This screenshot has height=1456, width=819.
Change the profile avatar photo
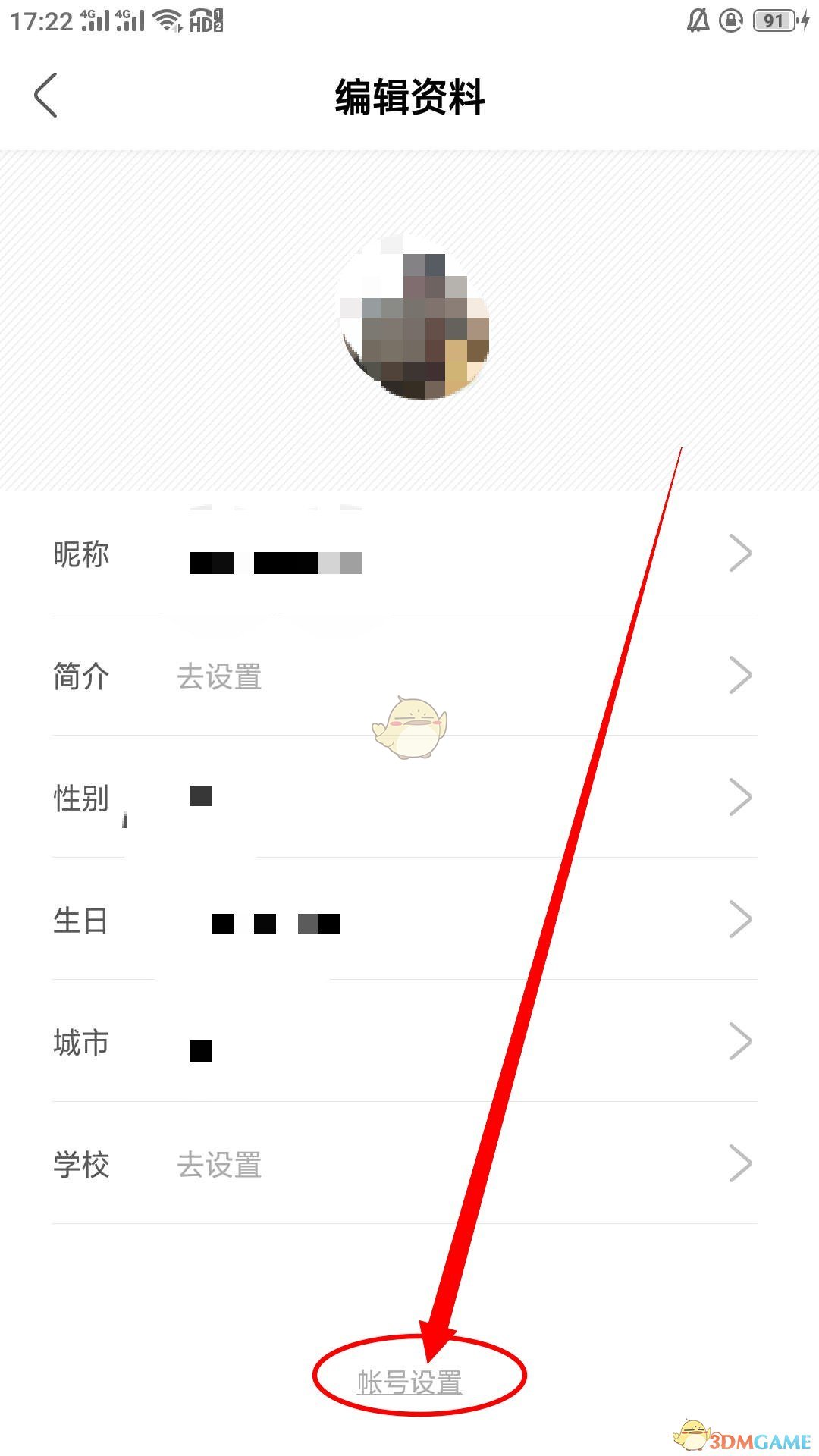tap(414, 319)
